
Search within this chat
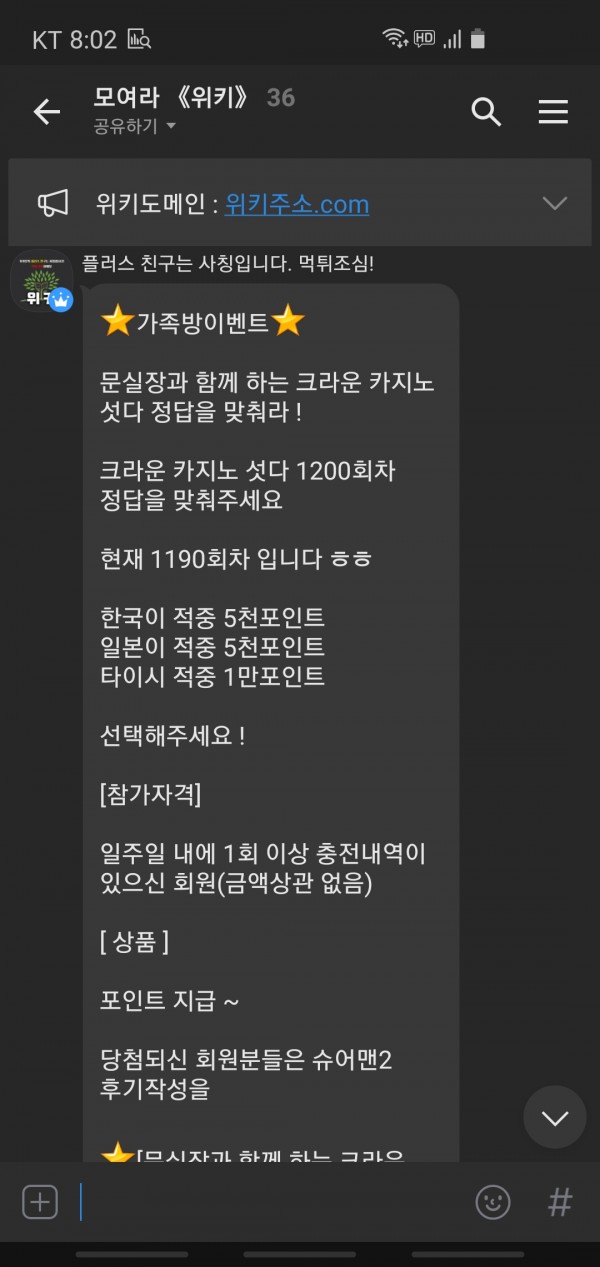[486, 112]
